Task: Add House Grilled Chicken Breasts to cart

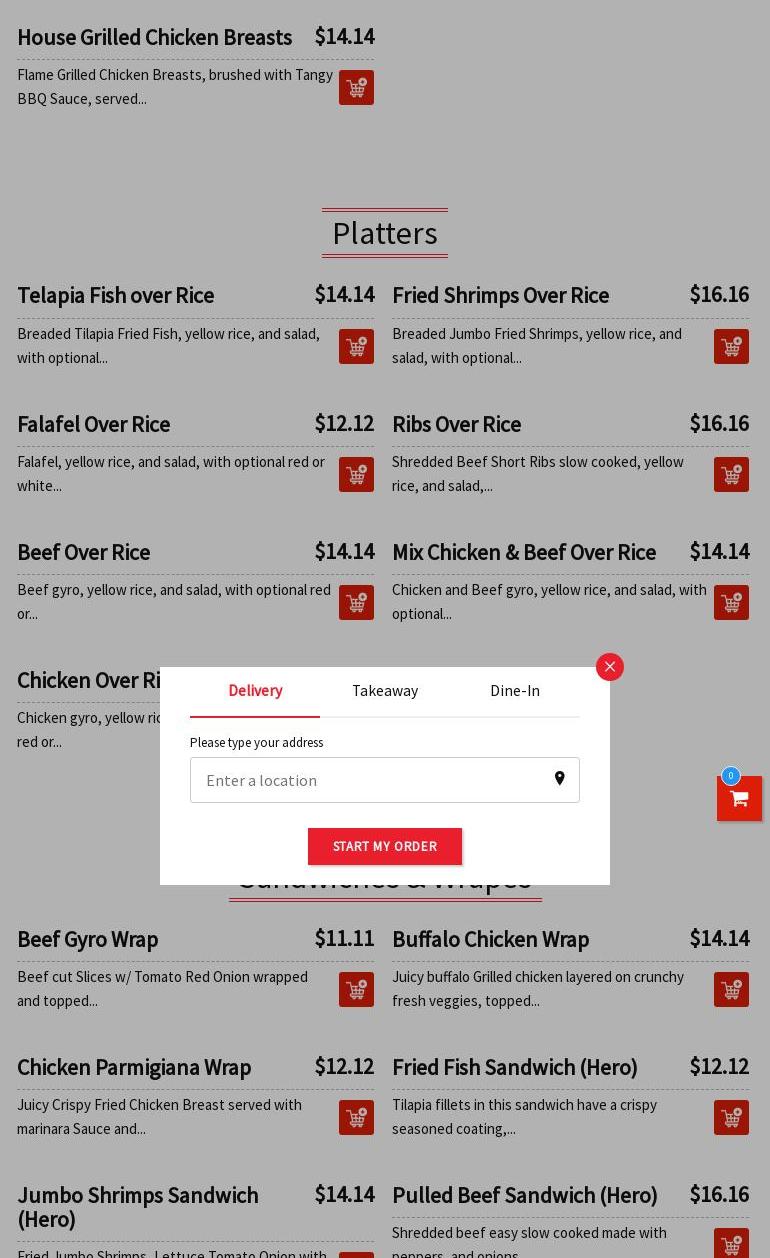Action: tap(356, 88)
